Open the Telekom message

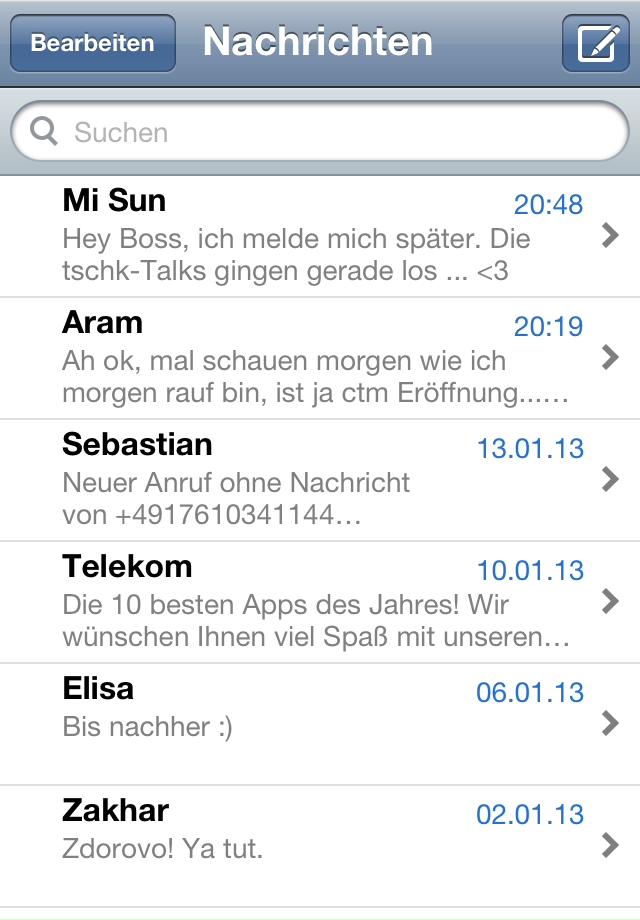point(320,602)
